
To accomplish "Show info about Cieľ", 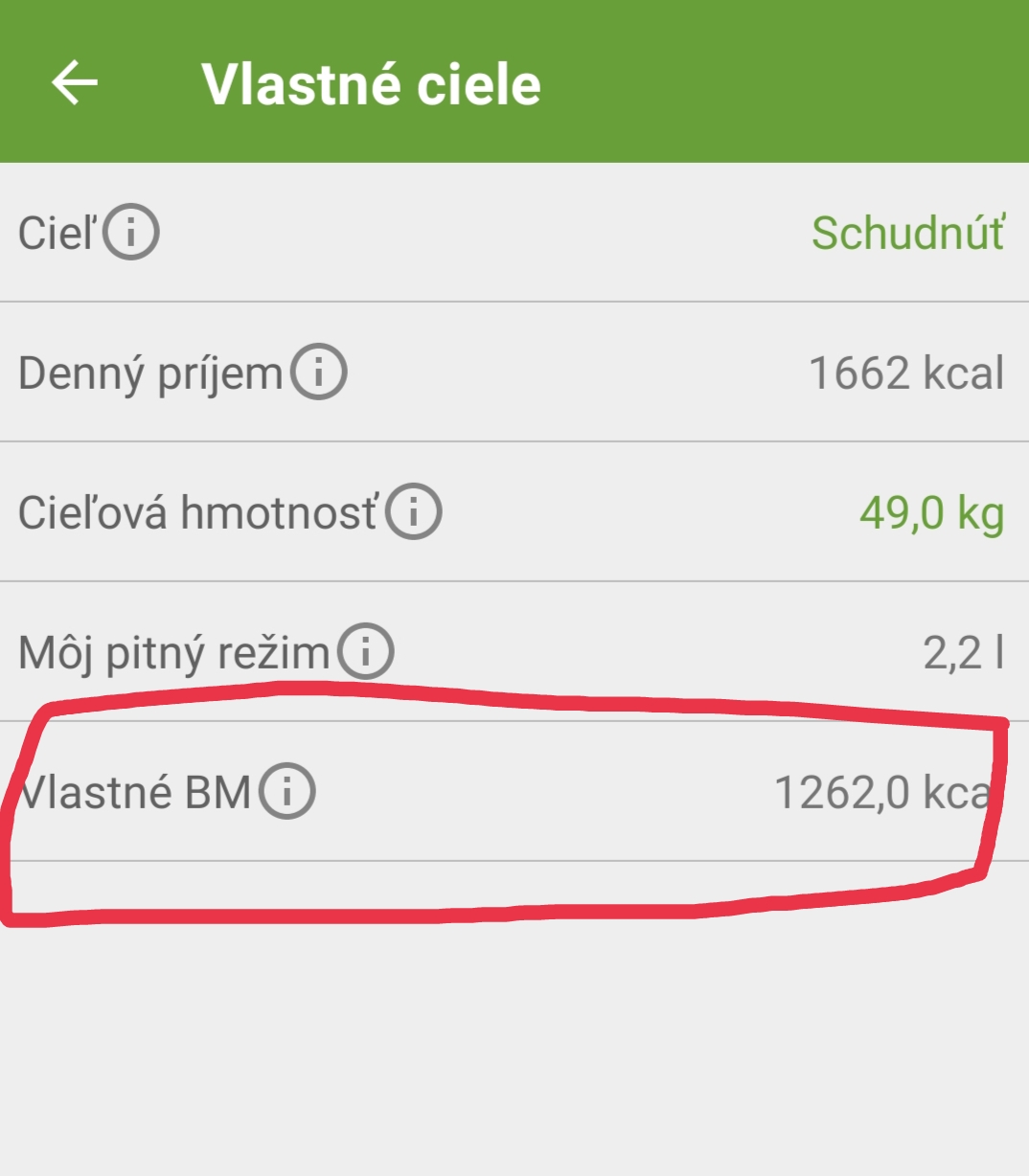I will (131, 233).
